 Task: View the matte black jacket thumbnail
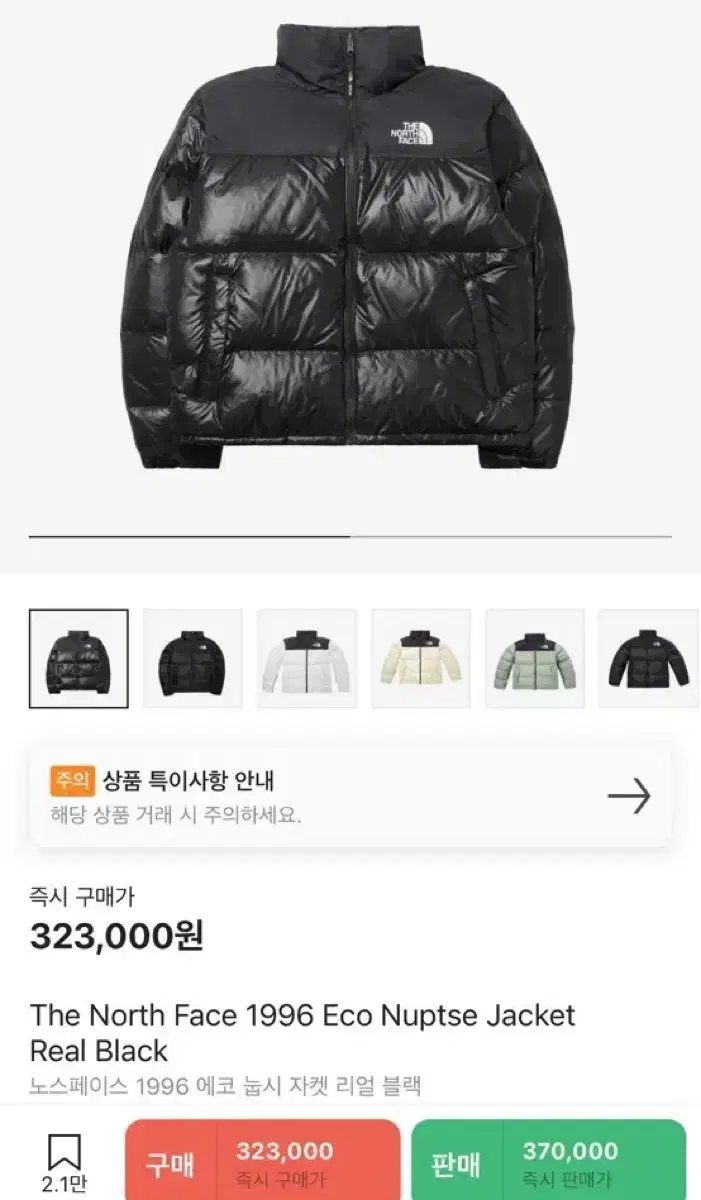coord(193,659)
